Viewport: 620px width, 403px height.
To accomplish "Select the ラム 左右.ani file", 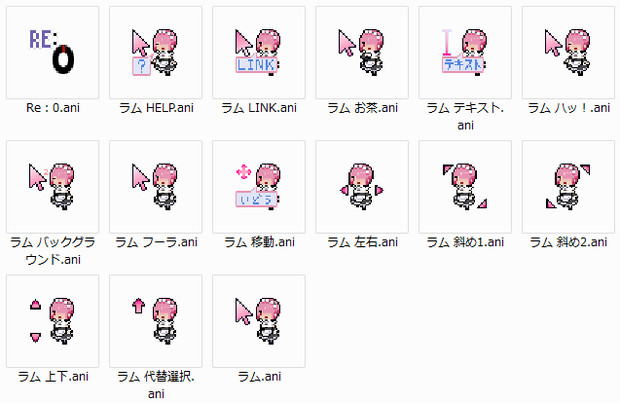I will pos(361,186).
